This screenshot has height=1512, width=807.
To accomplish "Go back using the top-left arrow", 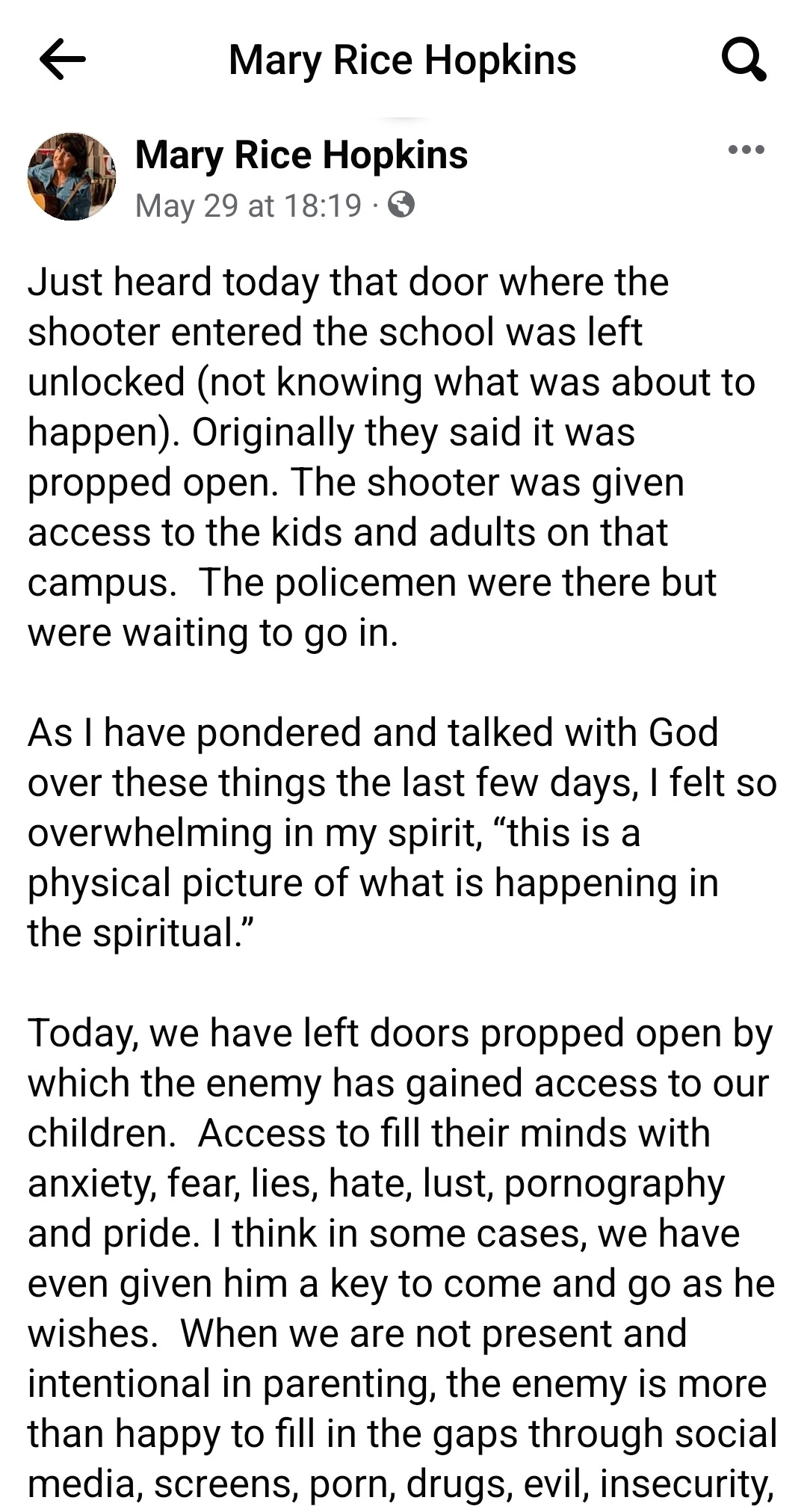I will (x=63, y=59).
